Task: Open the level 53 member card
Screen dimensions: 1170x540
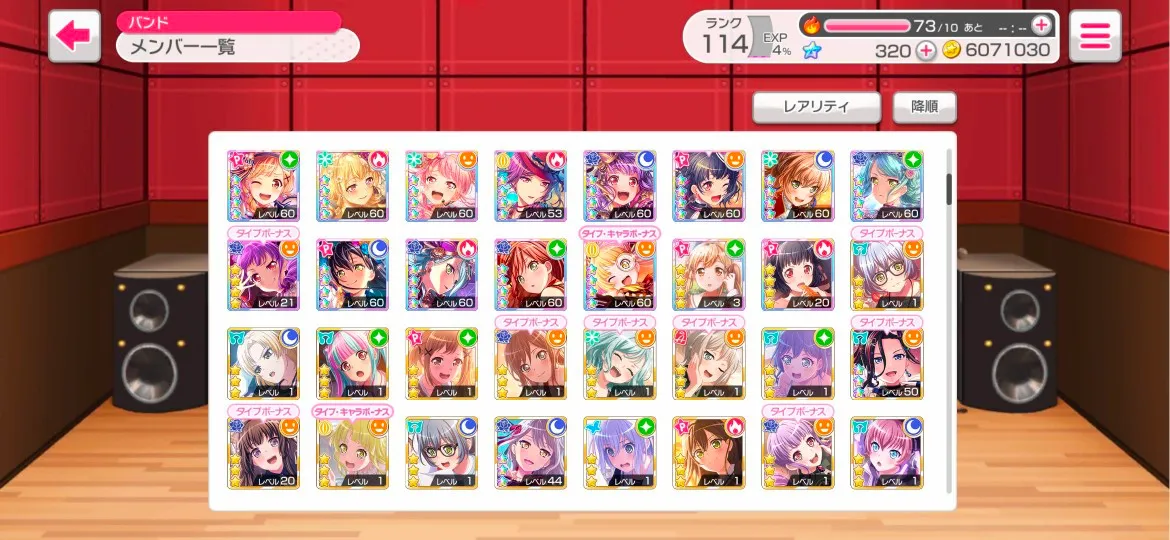Action: pos(530,186)
